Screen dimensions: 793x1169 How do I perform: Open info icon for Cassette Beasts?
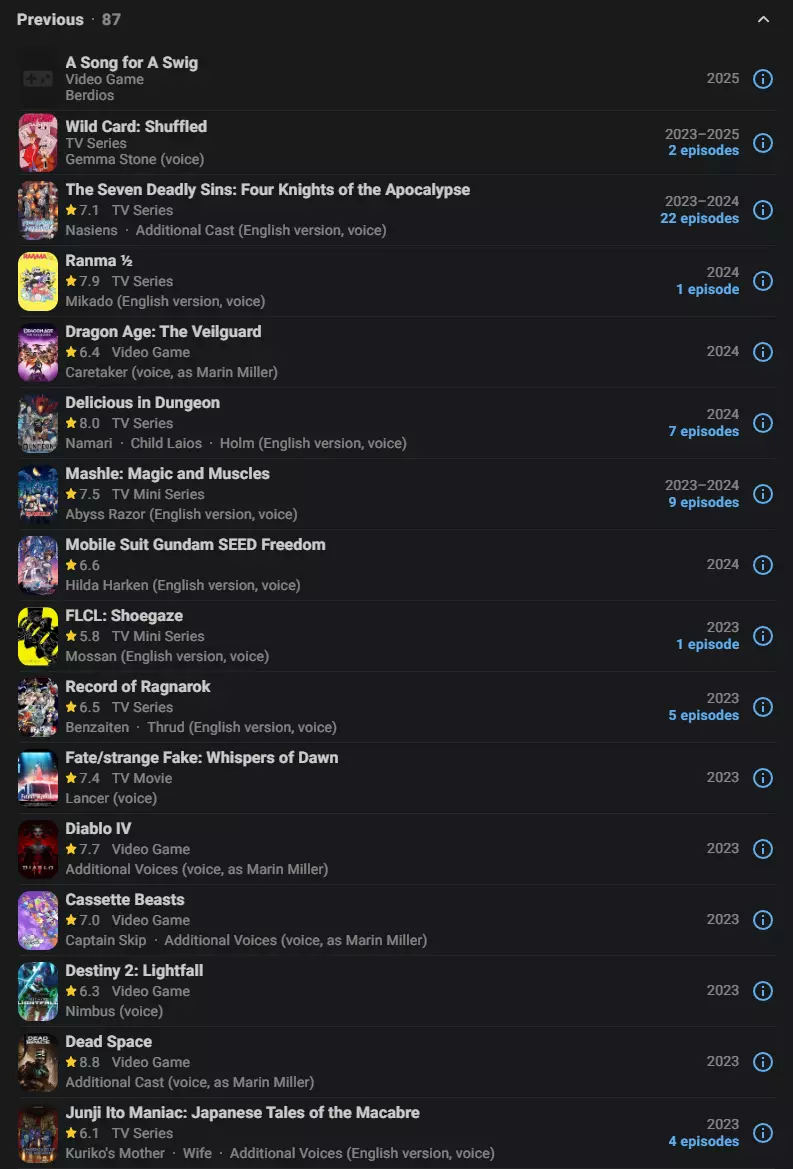[762, 920]
